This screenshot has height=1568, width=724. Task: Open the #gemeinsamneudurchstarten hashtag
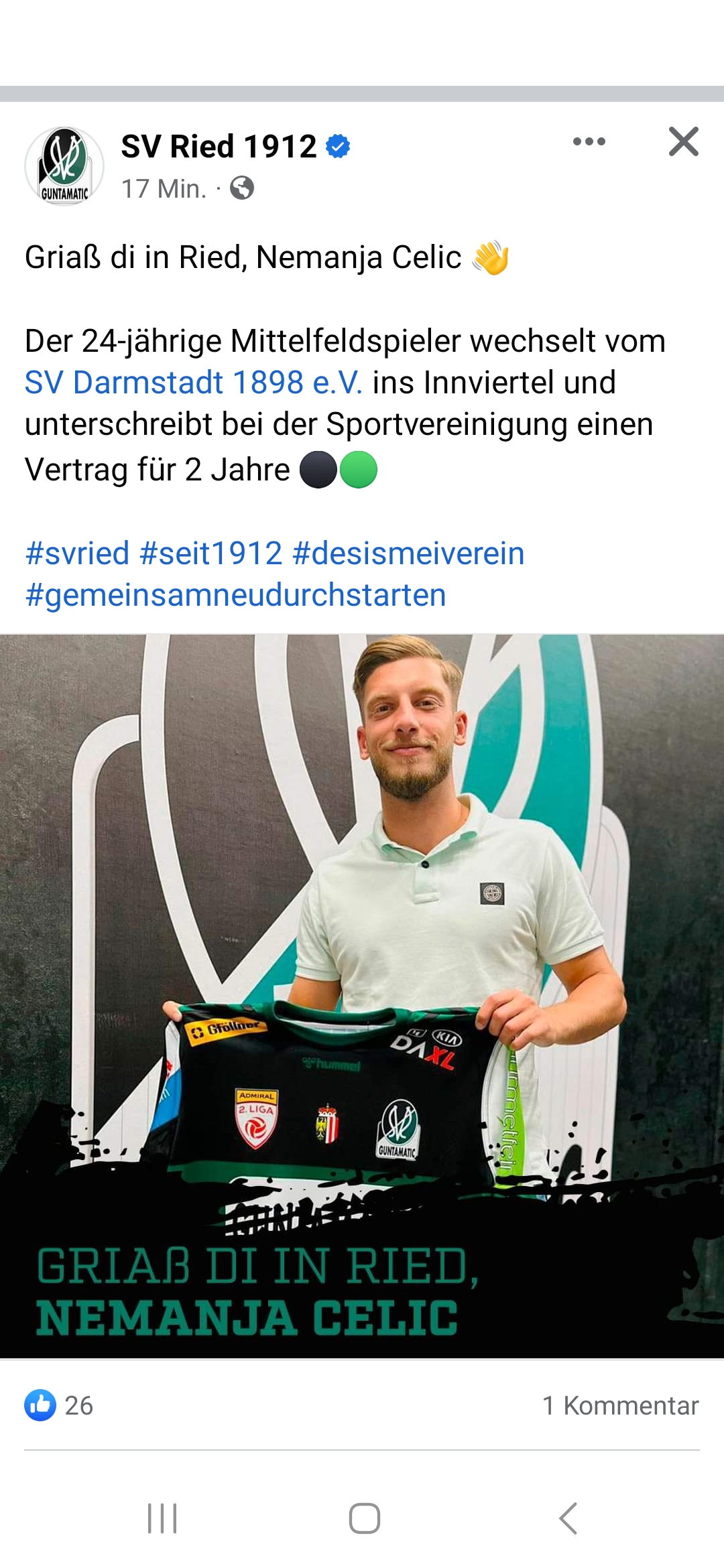(235, 595)
